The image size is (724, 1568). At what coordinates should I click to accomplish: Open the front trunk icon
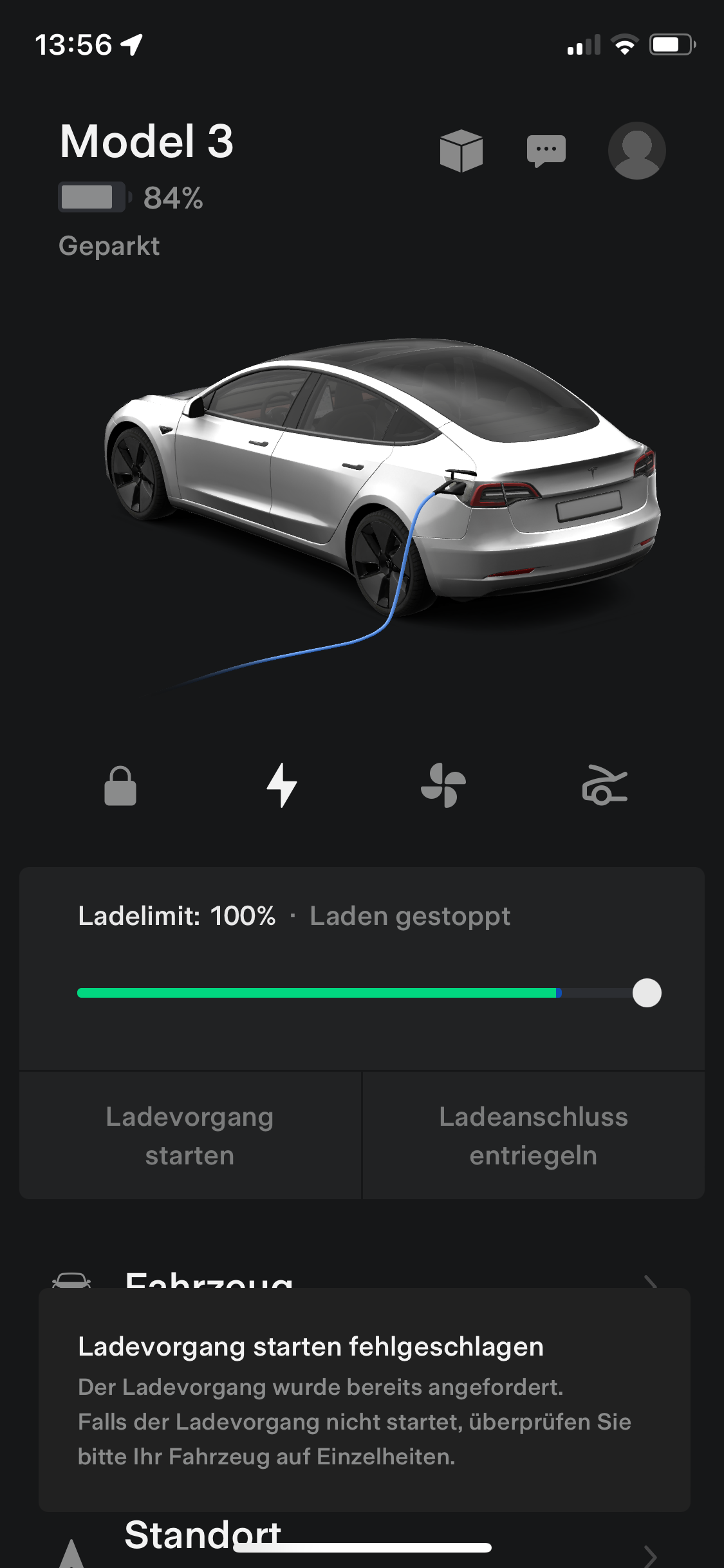point(604,785)
